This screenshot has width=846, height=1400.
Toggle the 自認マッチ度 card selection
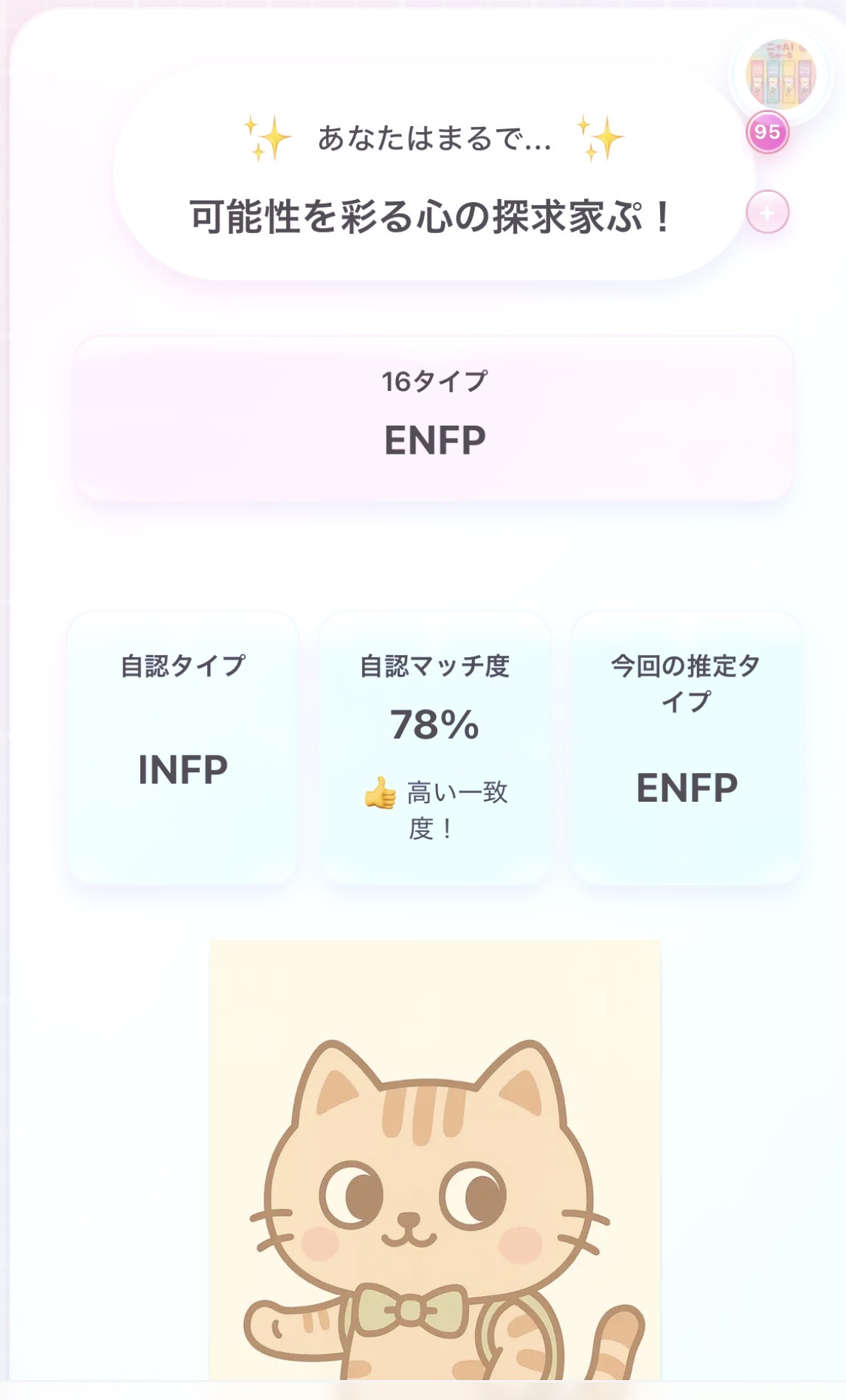pyautogui.click(x=437, y=745)
